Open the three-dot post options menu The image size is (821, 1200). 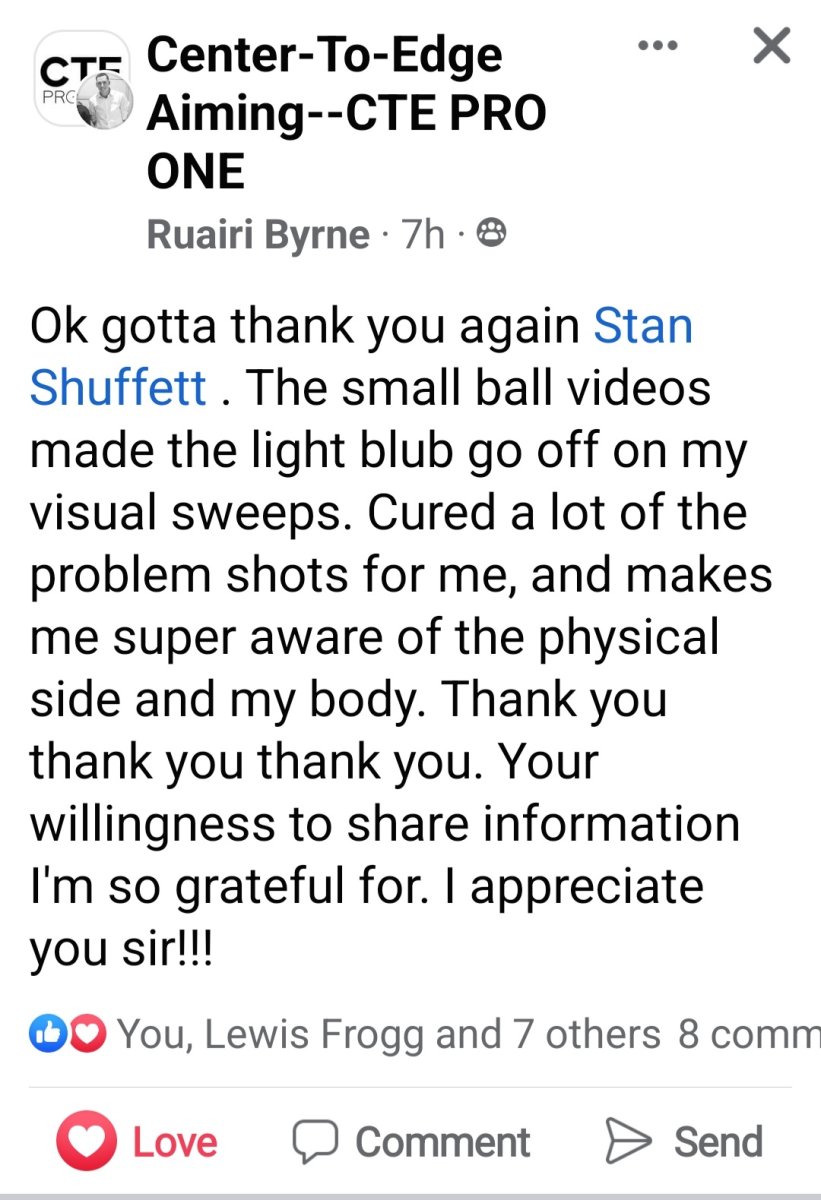(x=657, y=47)
